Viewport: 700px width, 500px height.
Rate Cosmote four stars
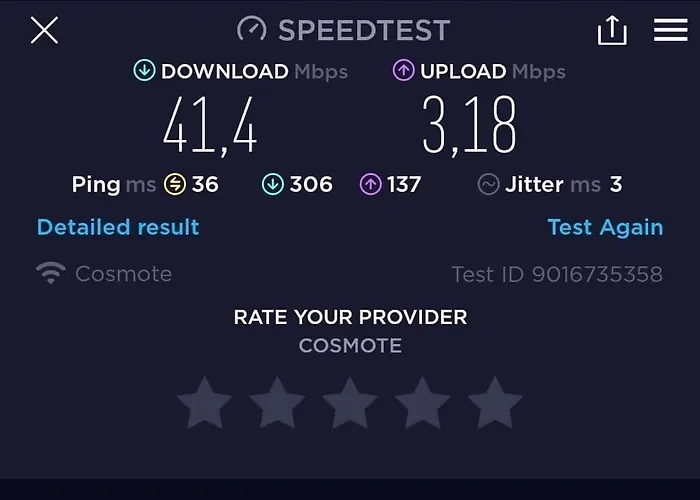click(x=423, y=403)
